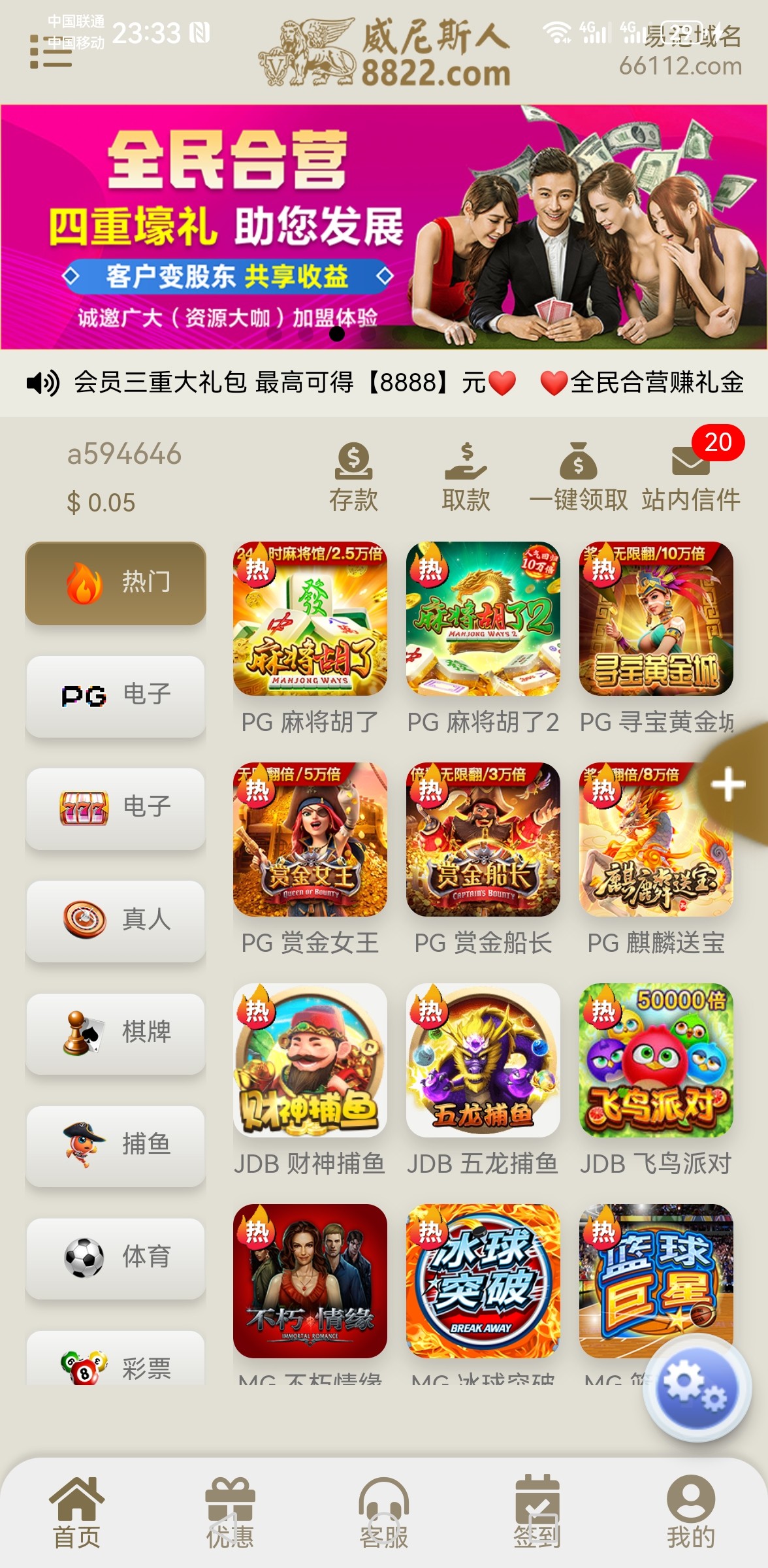Tap the floating plus button
This screenshot has height=1568, width=768.
[729, 785]
